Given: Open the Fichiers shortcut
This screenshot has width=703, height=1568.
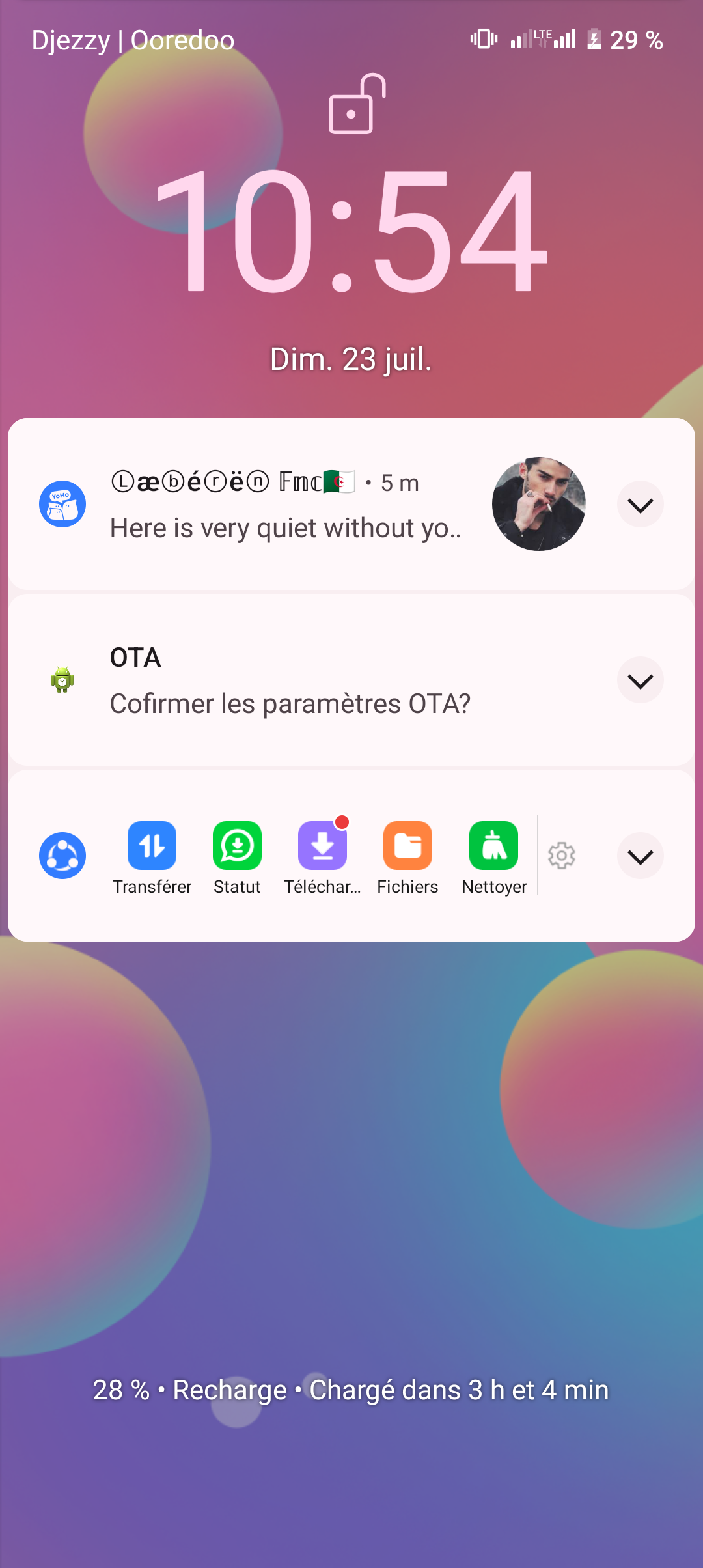Looking at the screenshot, I should 407,858.
